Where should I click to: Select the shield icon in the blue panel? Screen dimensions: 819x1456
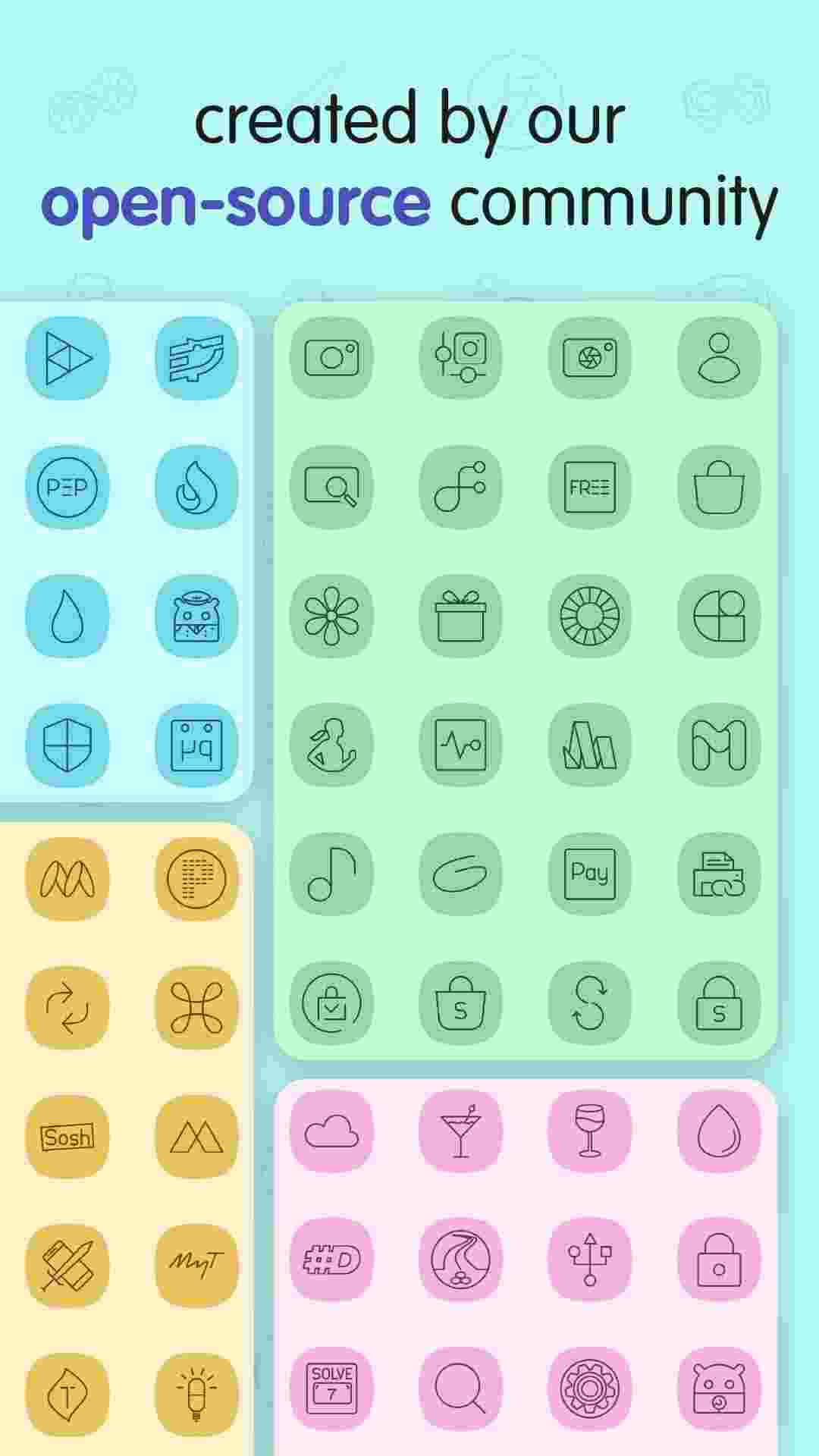pyautogui.click(x=67, y=745)
